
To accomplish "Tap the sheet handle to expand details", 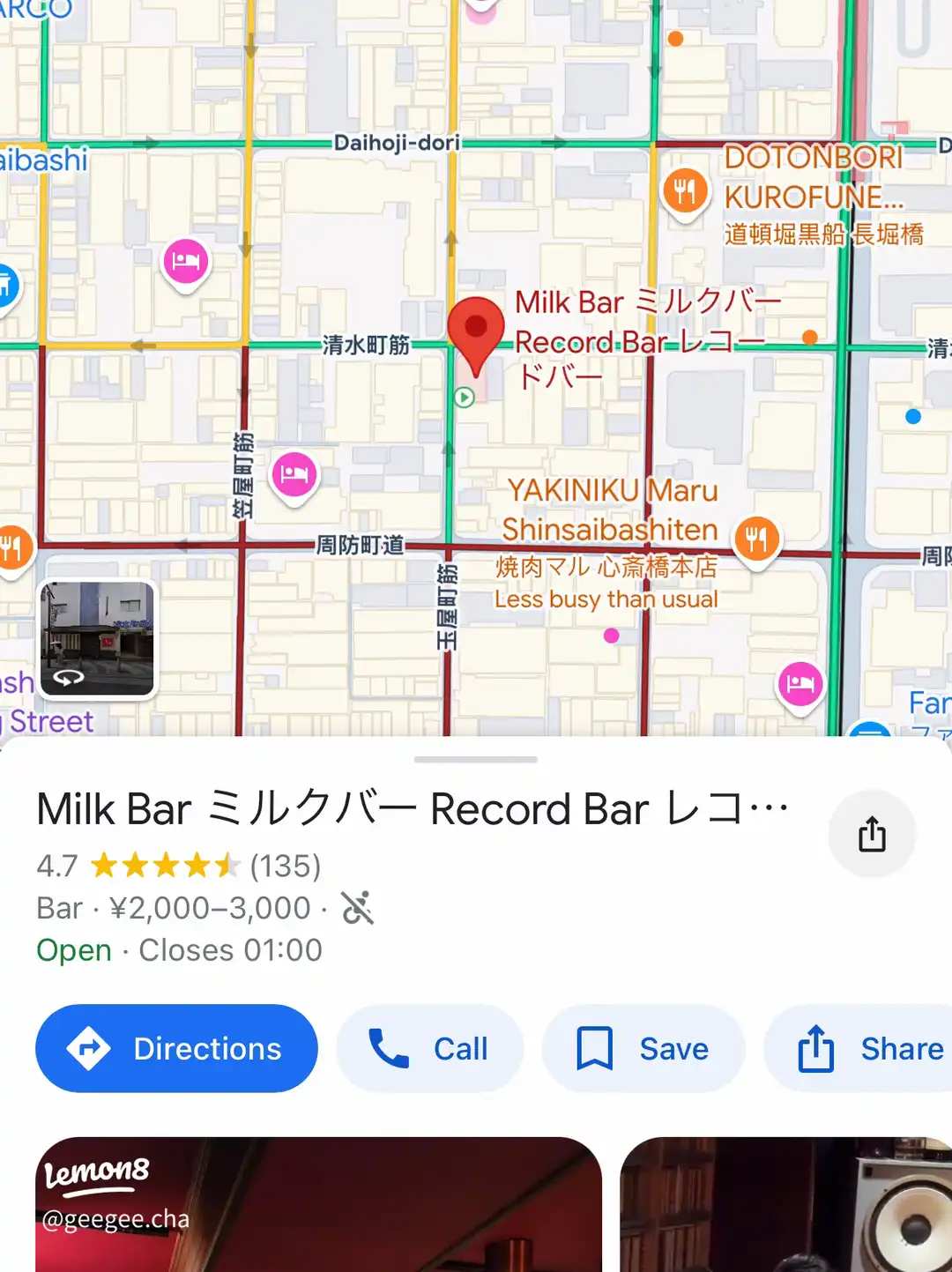I will click(475, 759).
